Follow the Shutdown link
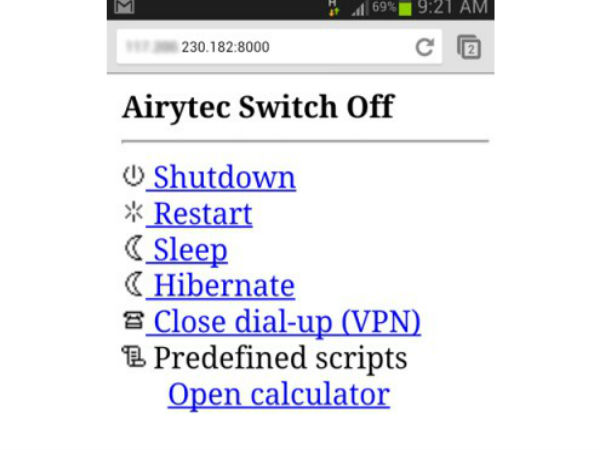 (224, 178)
